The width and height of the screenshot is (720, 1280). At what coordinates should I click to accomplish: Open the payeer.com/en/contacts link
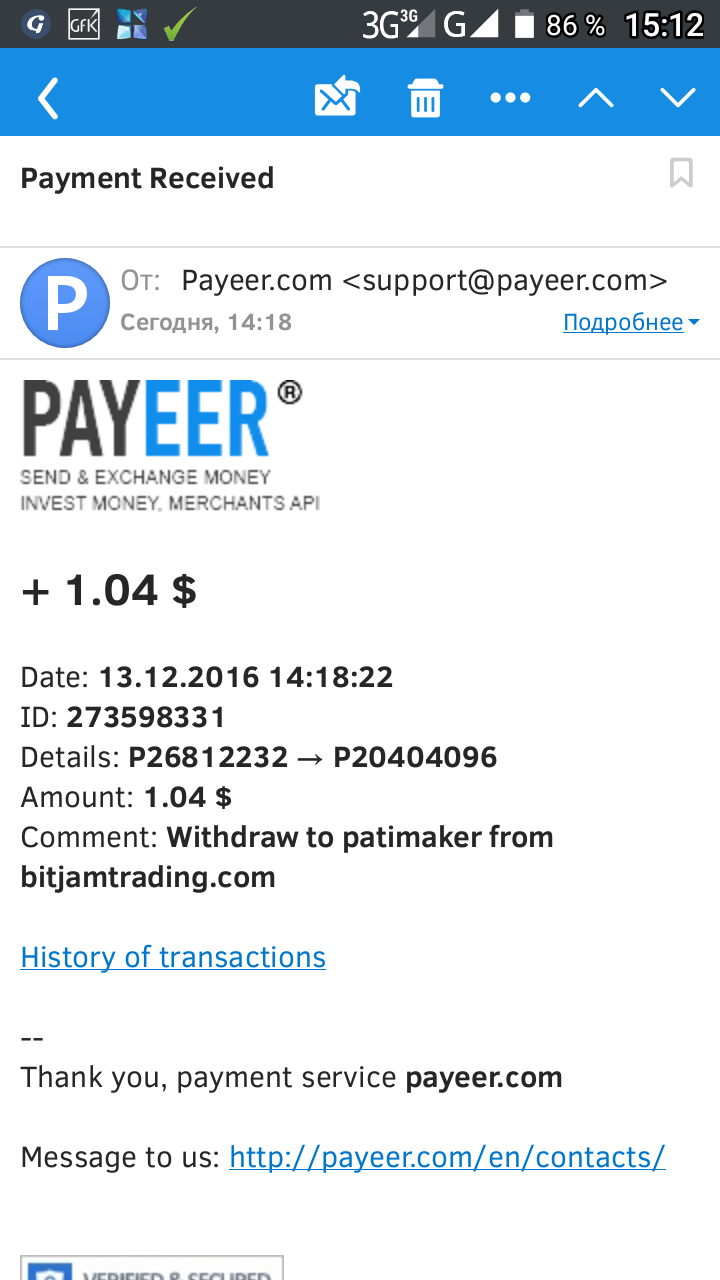coord(447,1157)
